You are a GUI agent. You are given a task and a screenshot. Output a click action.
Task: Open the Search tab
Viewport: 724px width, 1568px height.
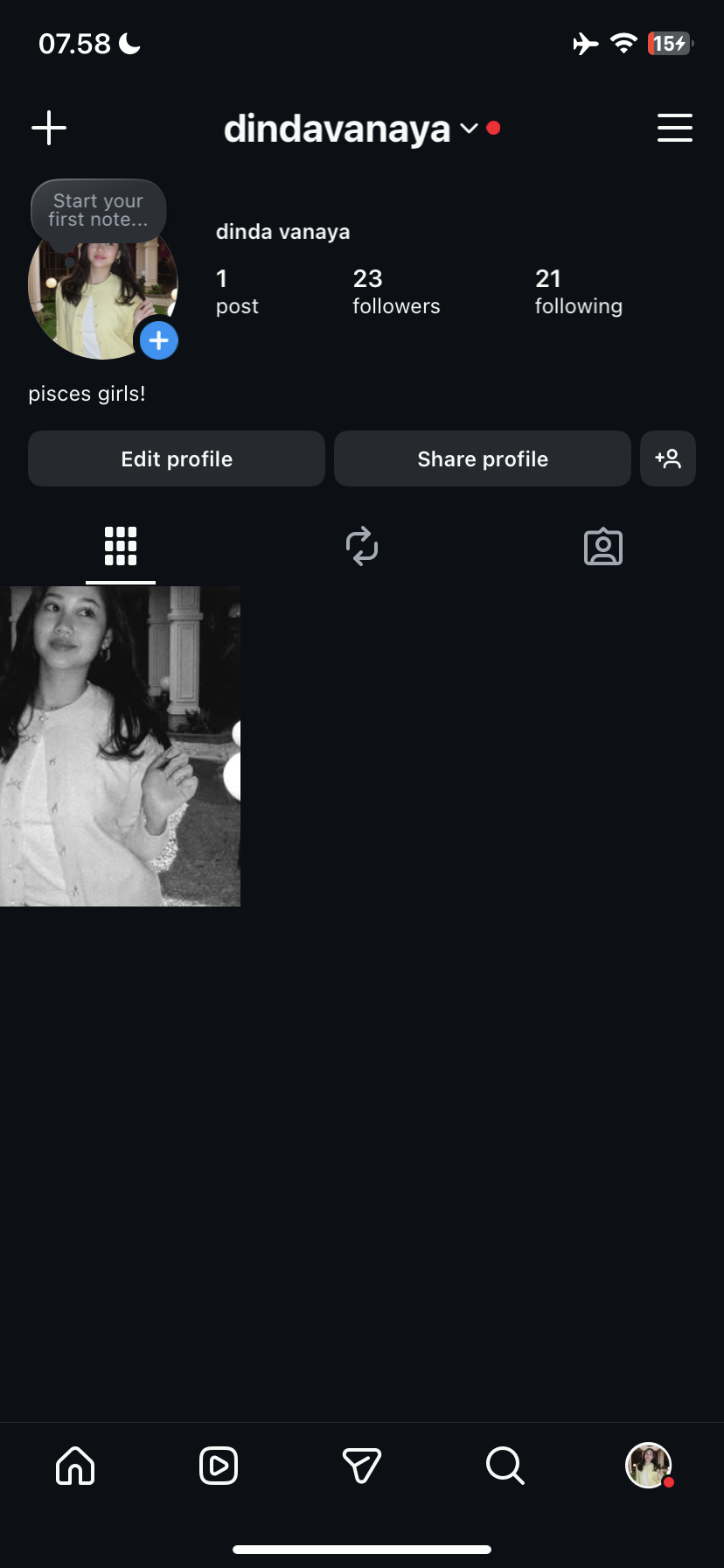(505, 1465)
